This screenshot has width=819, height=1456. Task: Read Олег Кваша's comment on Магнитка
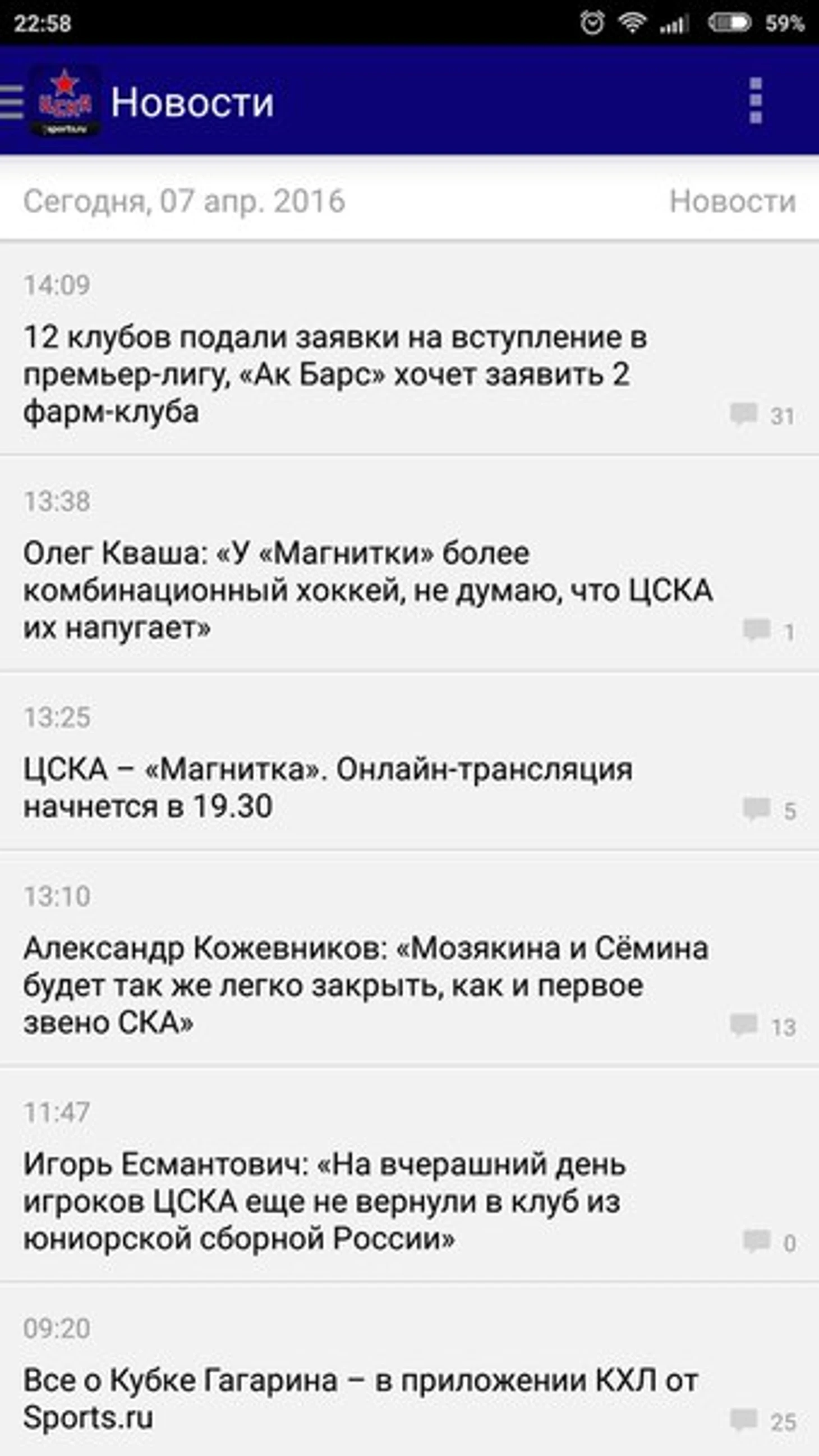pyautogui.click(x=409, y=564)
